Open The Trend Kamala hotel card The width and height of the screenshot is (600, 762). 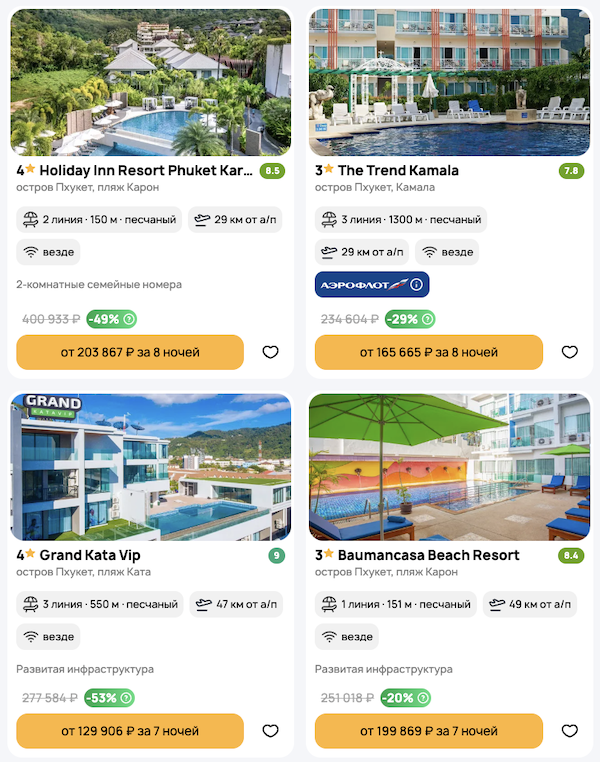pyautogui.click(x=398, y=170)
